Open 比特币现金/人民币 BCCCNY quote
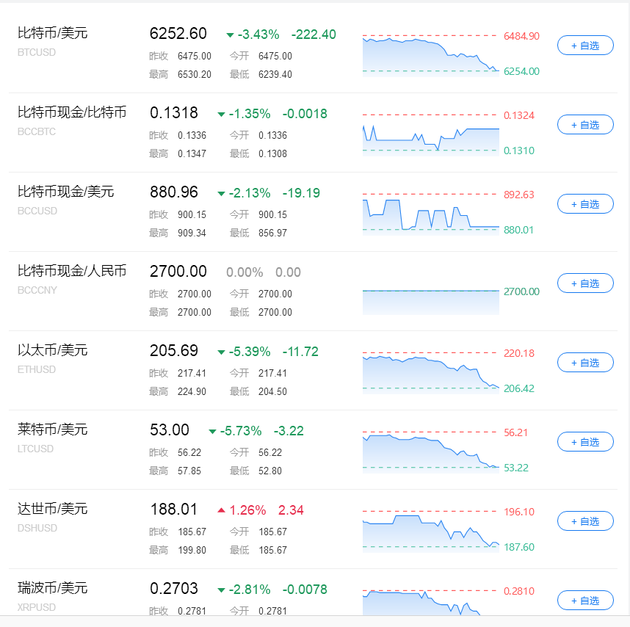Image resolution: width=630 pixels, height=627 pixels. click(x=72, y=271)
